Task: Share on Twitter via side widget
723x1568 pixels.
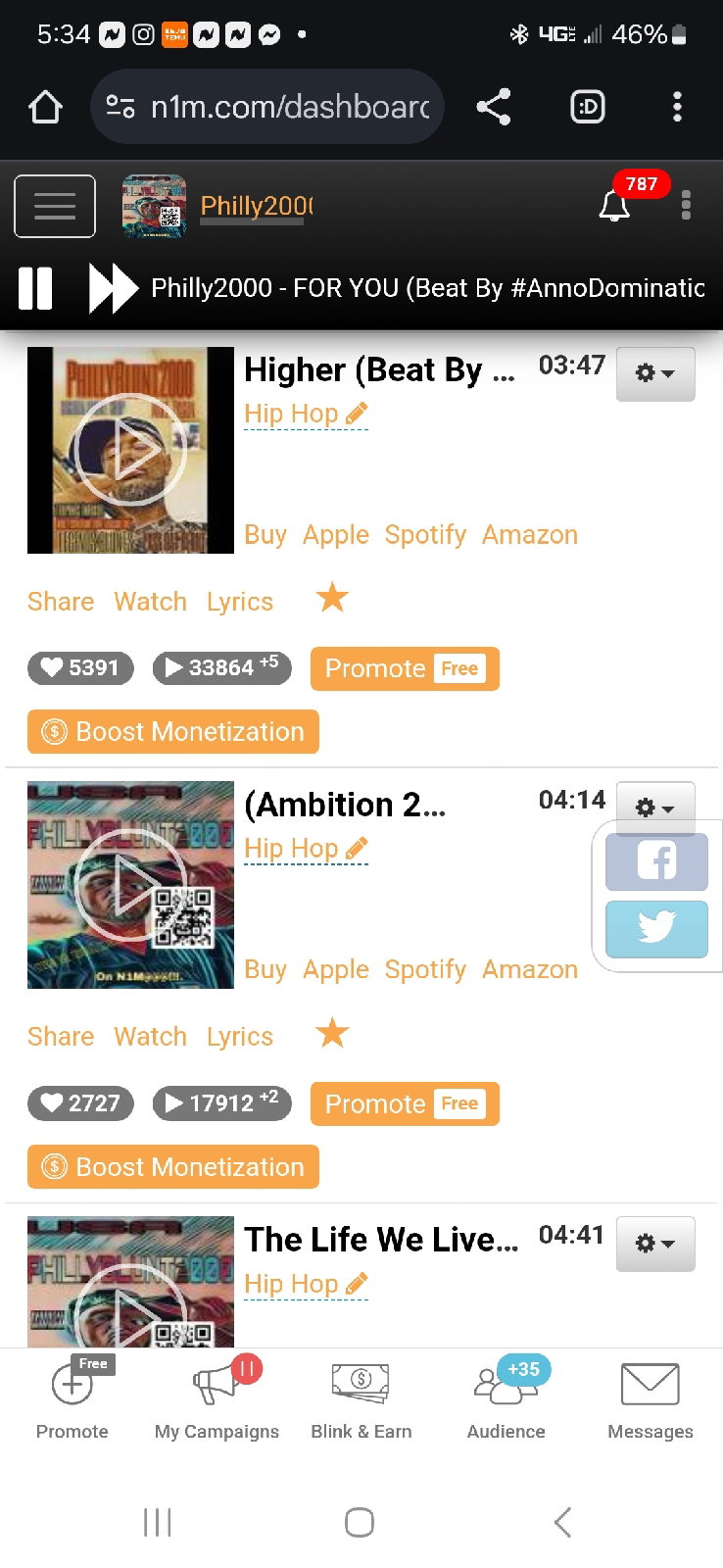Action: (x=656, y=928)
